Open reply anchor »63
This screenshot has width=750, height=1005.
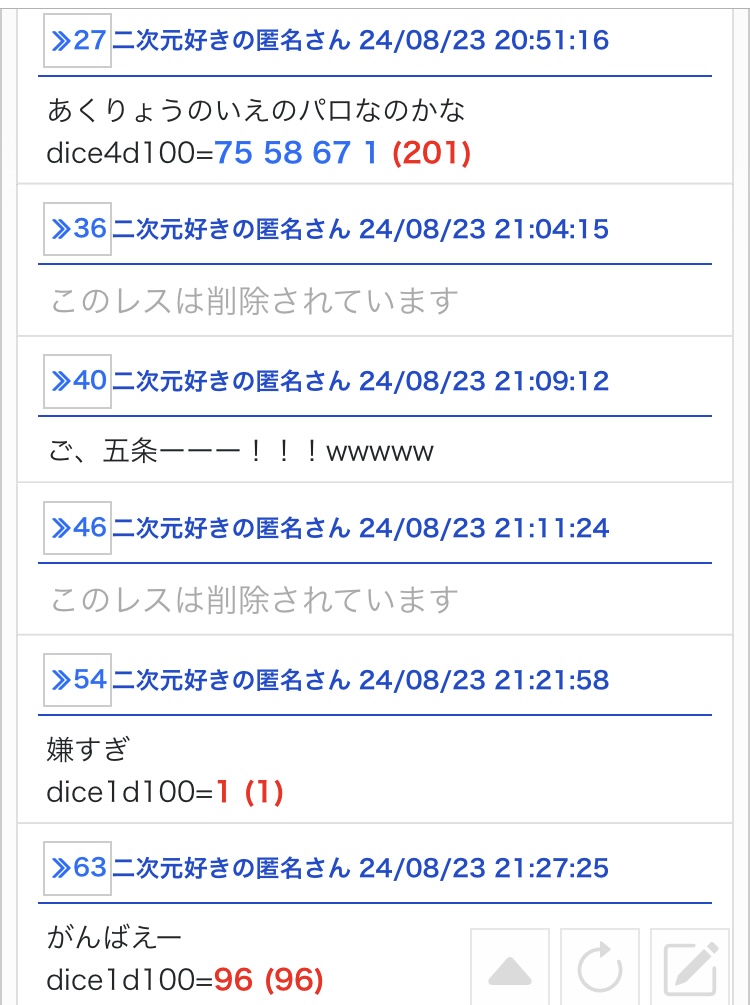tap(77, 867)
